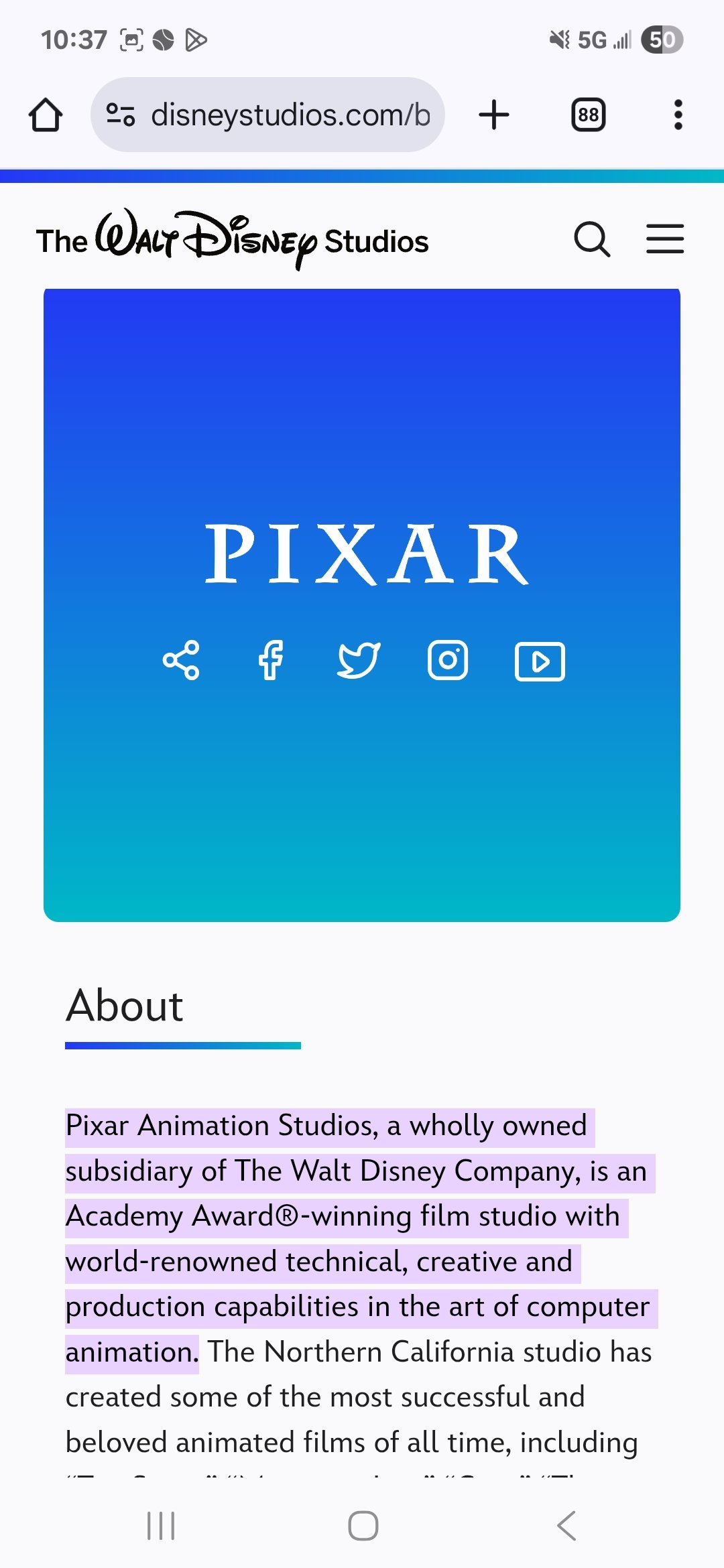724x1568 pixels.
Task: Open The Walt Disney Studios homepage logo
Action: 232,240
